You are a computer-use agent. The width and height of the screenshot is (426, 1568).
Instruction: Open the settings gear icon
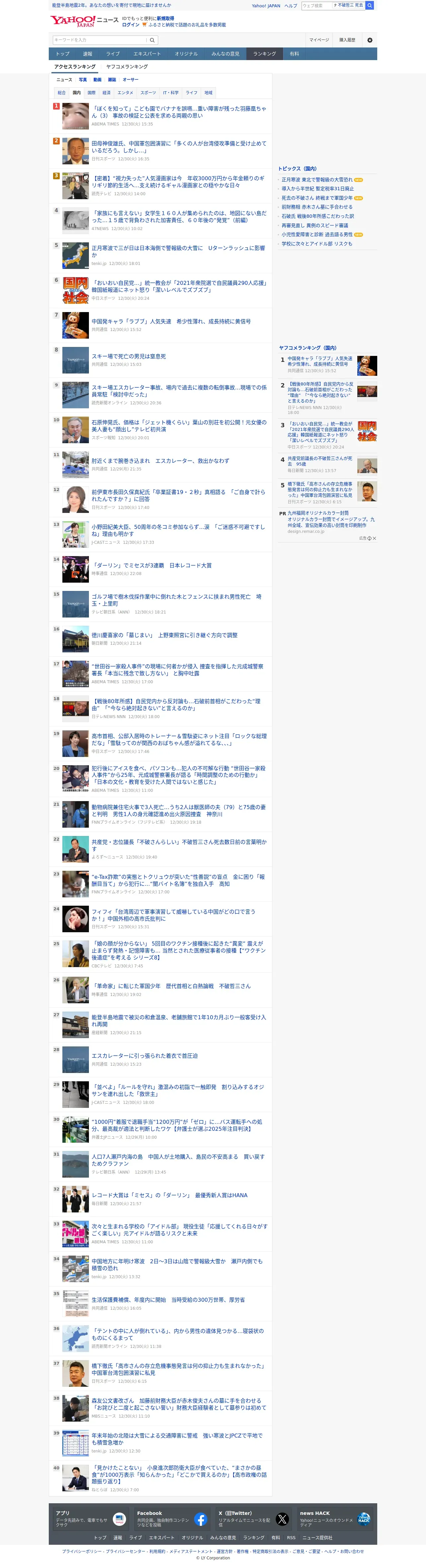point(369,40)
